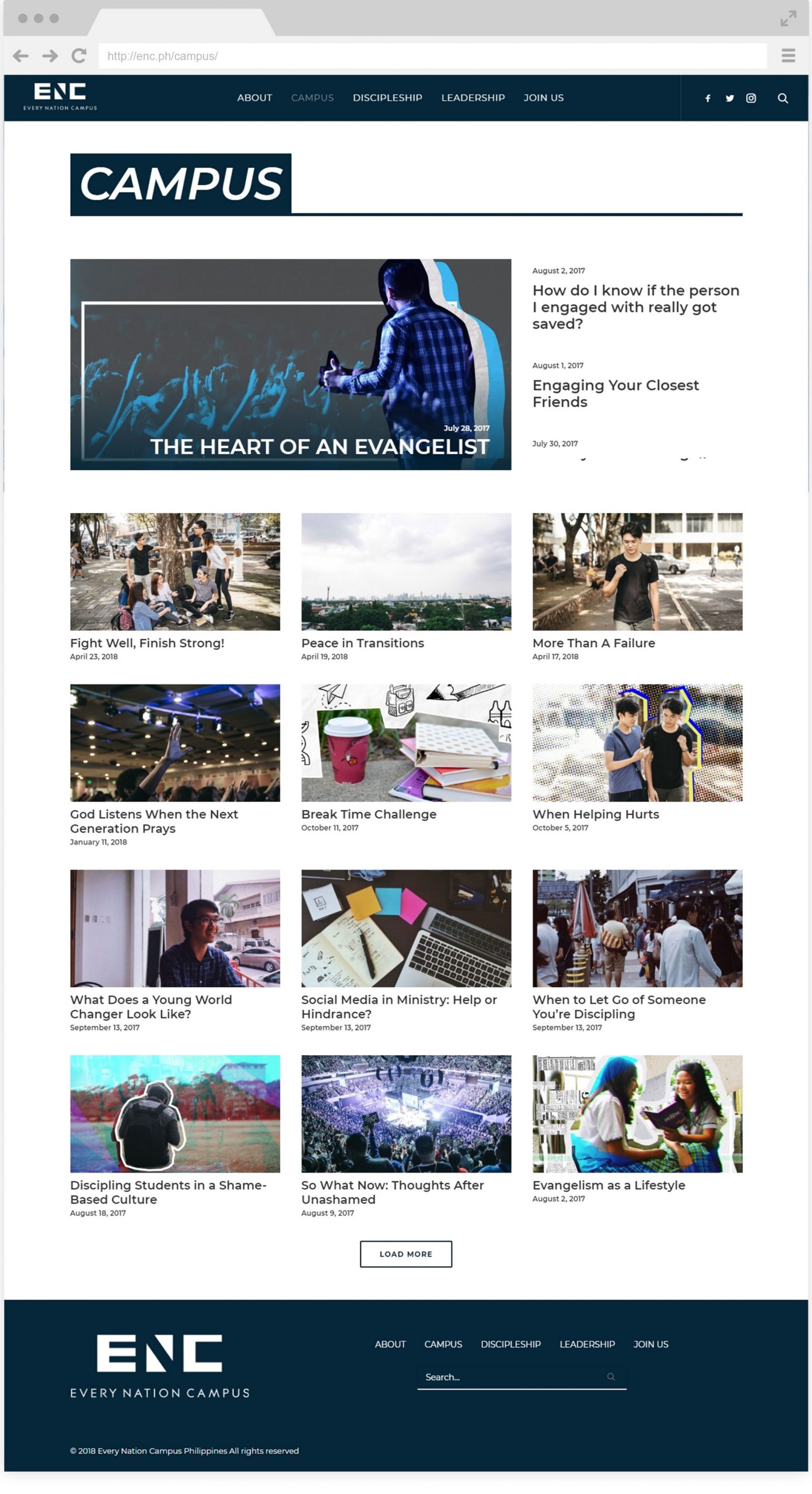
Task: Select Discipleship in the top menu
Action: coord(387,98)
